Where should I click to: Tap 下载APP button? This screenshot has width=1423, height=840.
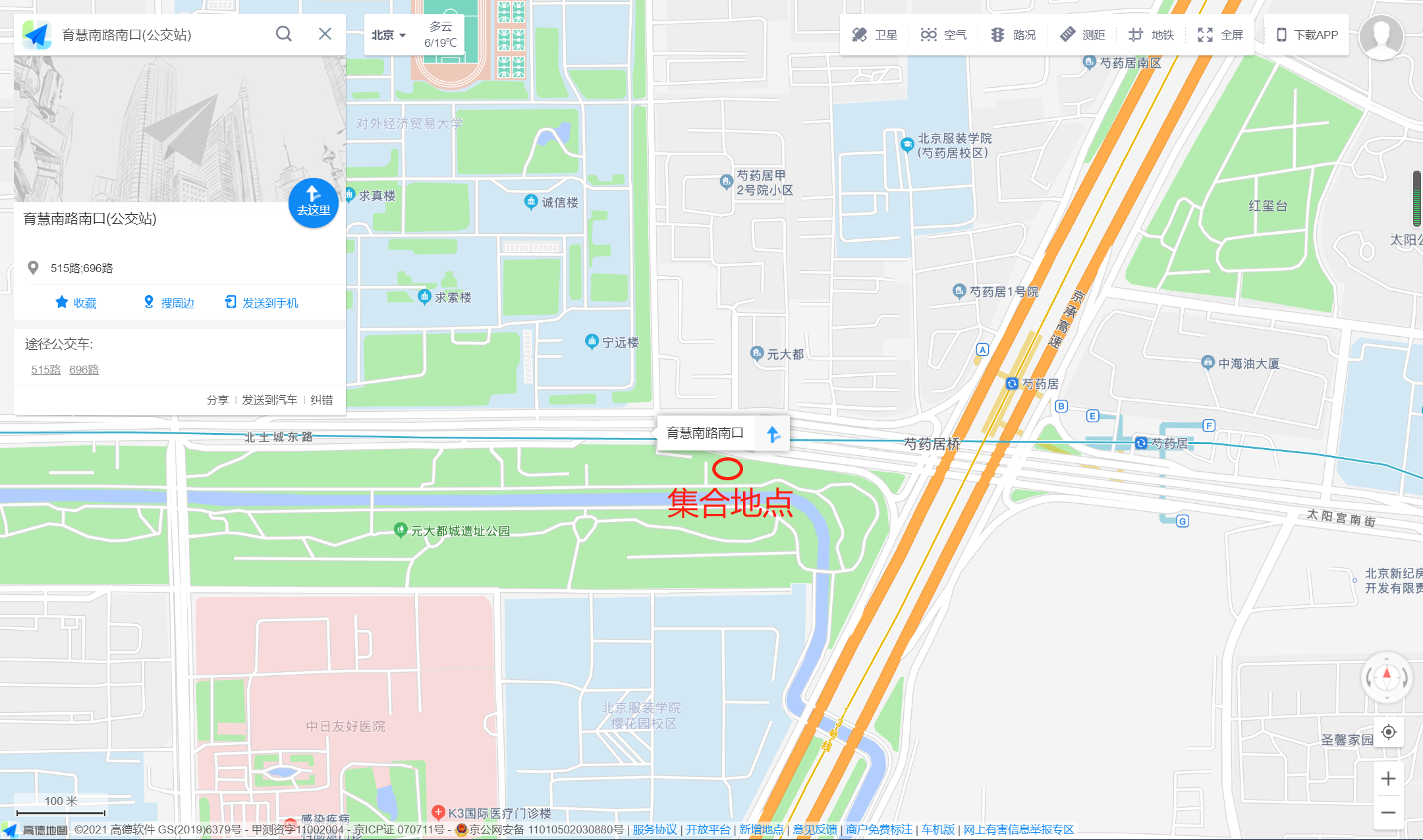pyautogui.click(x=1307, y=35)
